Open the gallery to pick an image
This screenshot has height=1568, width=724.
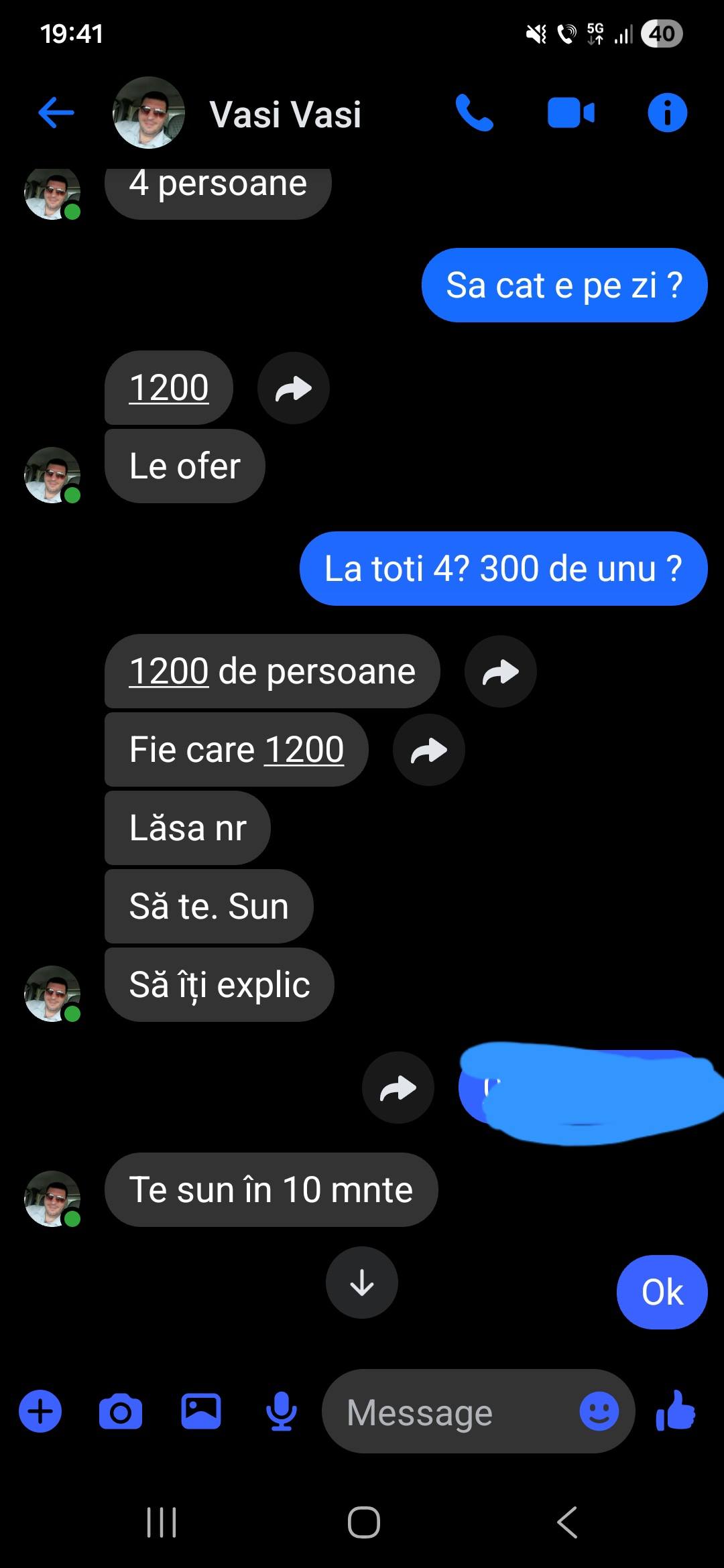(201, 1411)
